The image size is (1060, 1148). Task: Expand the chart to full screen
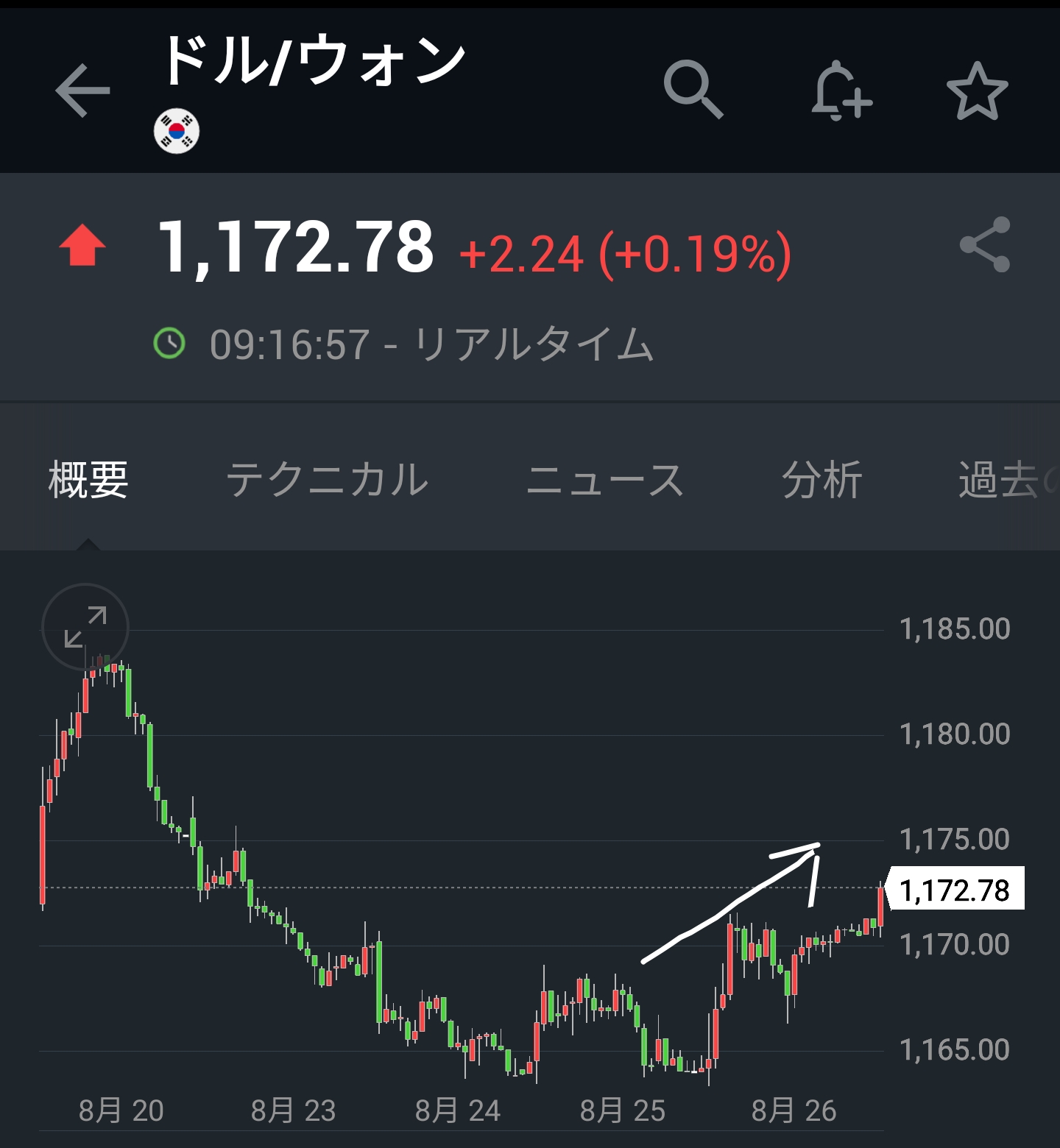click(x=85, y=627)
